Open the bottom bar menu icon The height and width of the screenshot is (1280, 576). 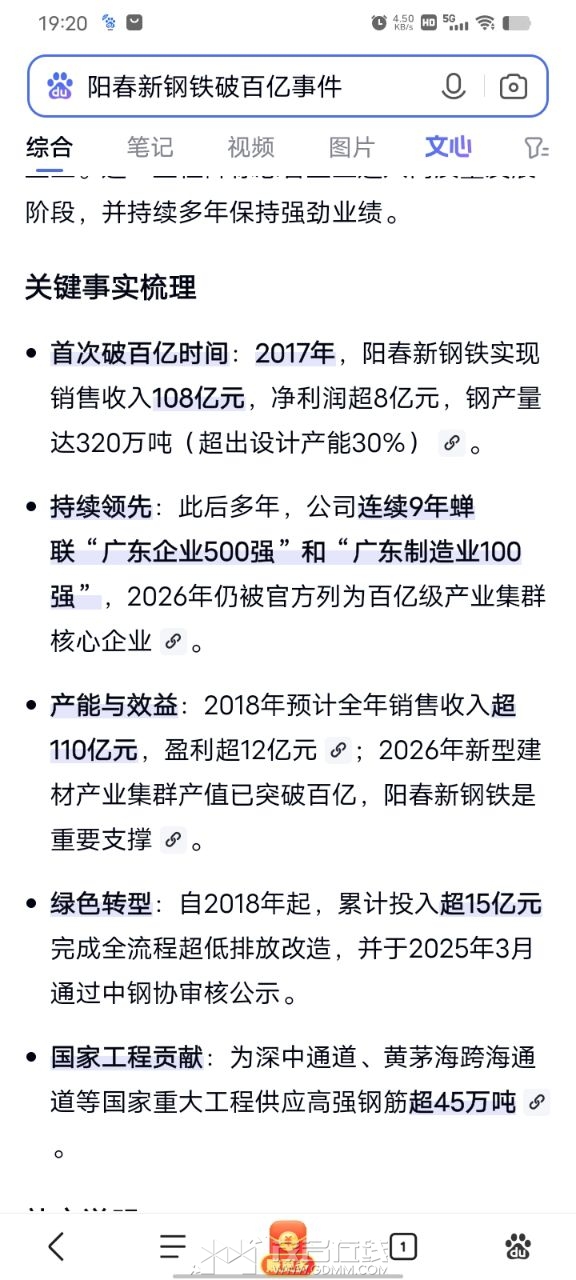pos(173,1246)
